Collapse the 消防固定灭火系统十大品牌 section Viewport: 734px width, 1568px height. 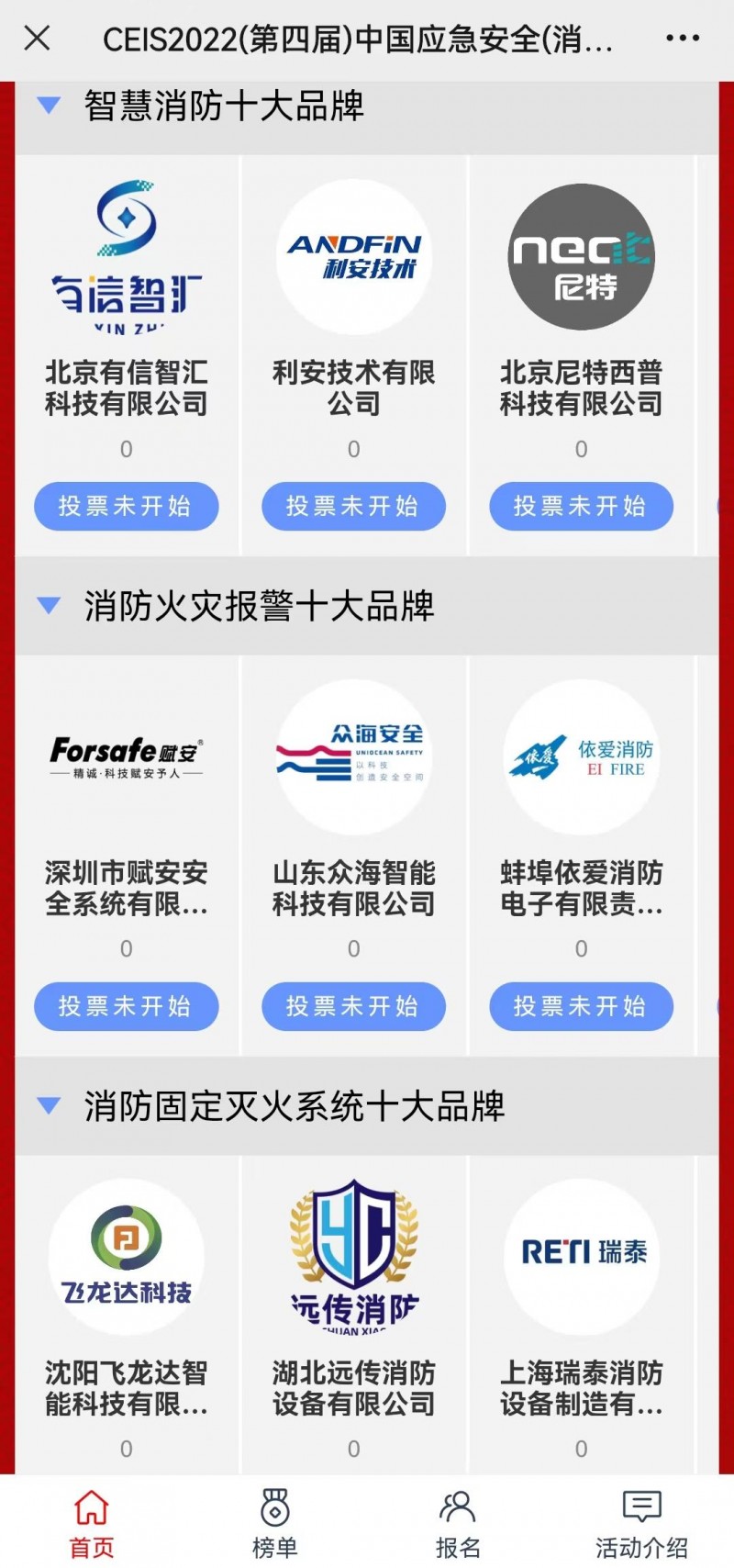[x=49, y=1105]
